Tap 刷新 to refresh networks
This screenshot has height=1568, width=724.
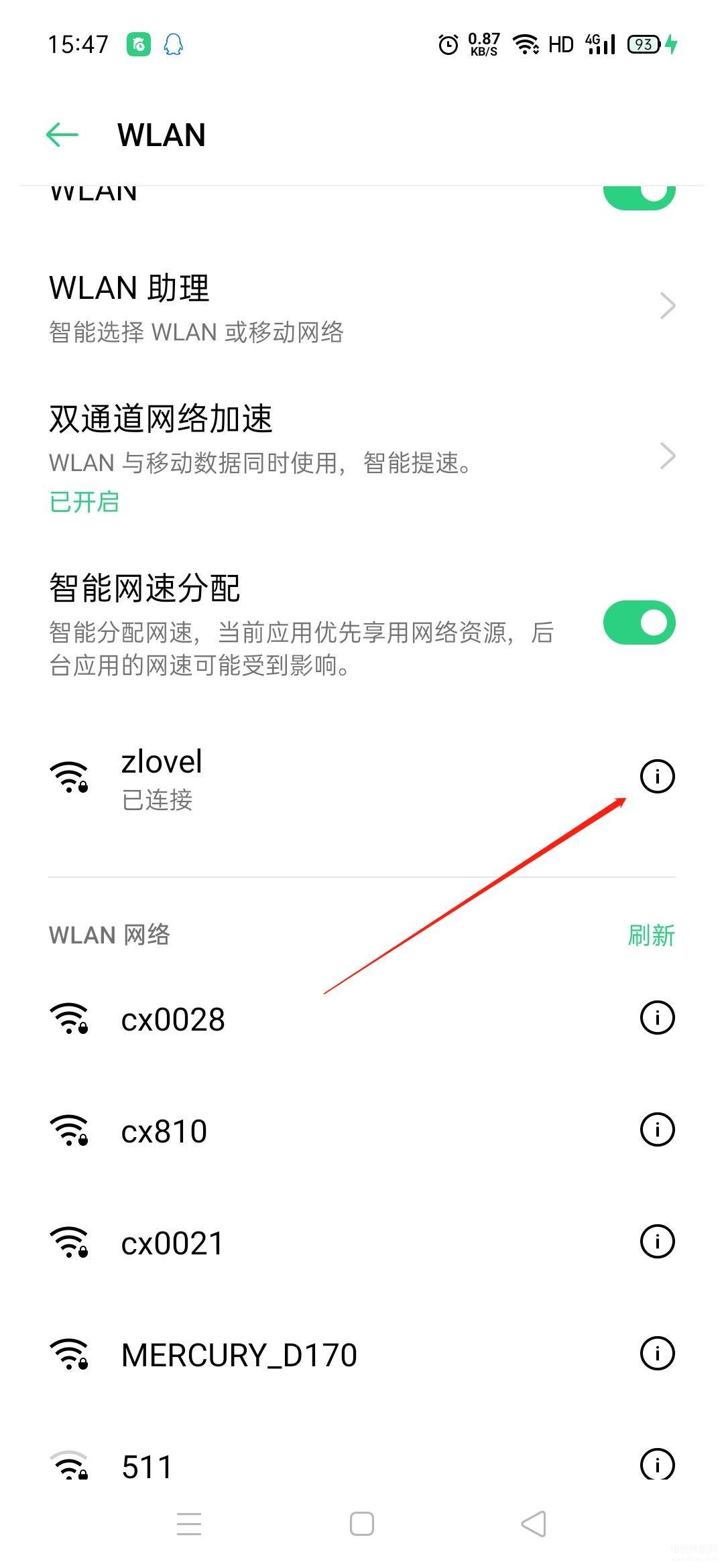[651, 935]
